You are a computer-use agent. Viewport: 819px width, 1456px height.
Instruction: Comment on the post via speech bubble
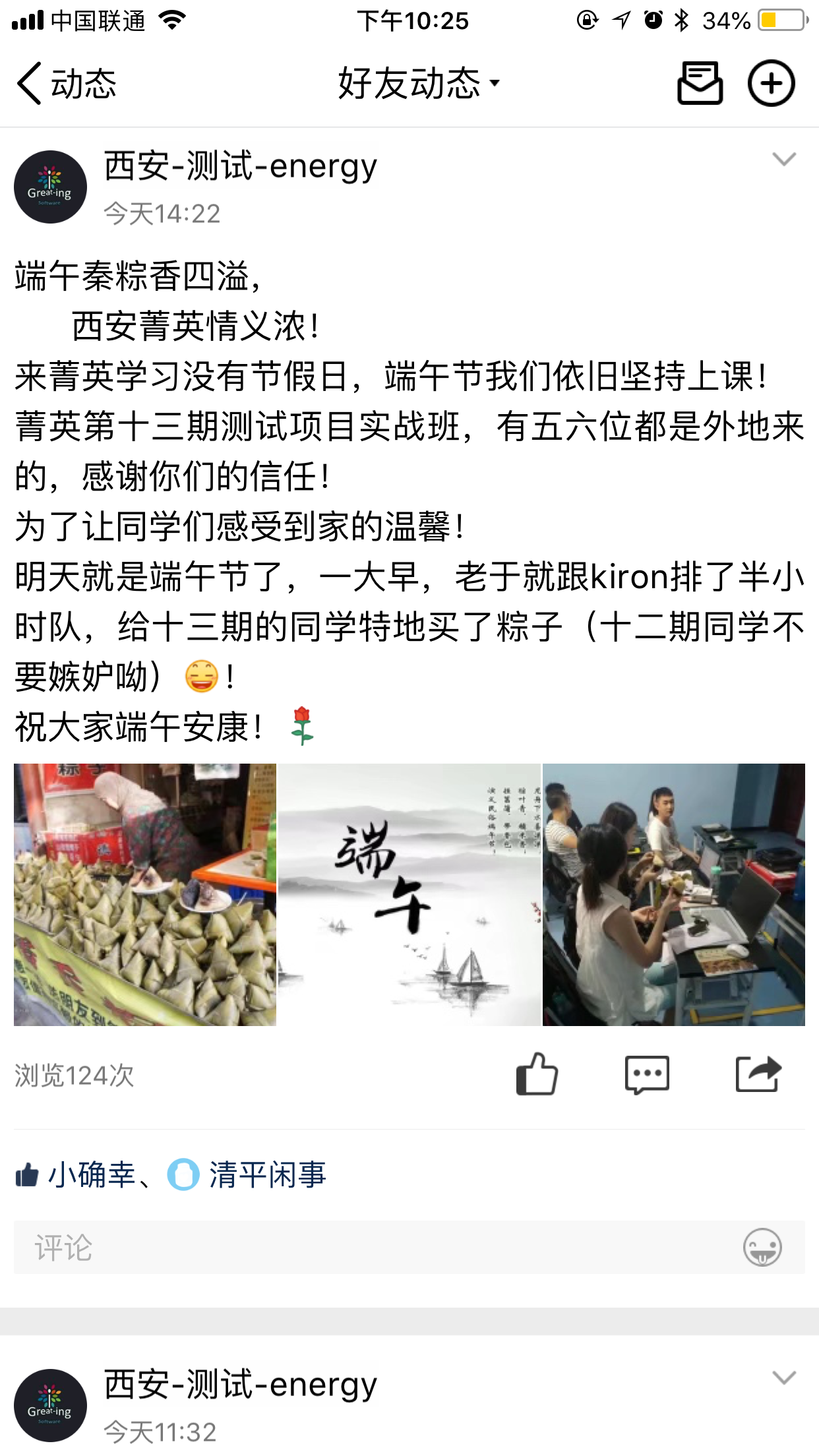[647, 1075]
